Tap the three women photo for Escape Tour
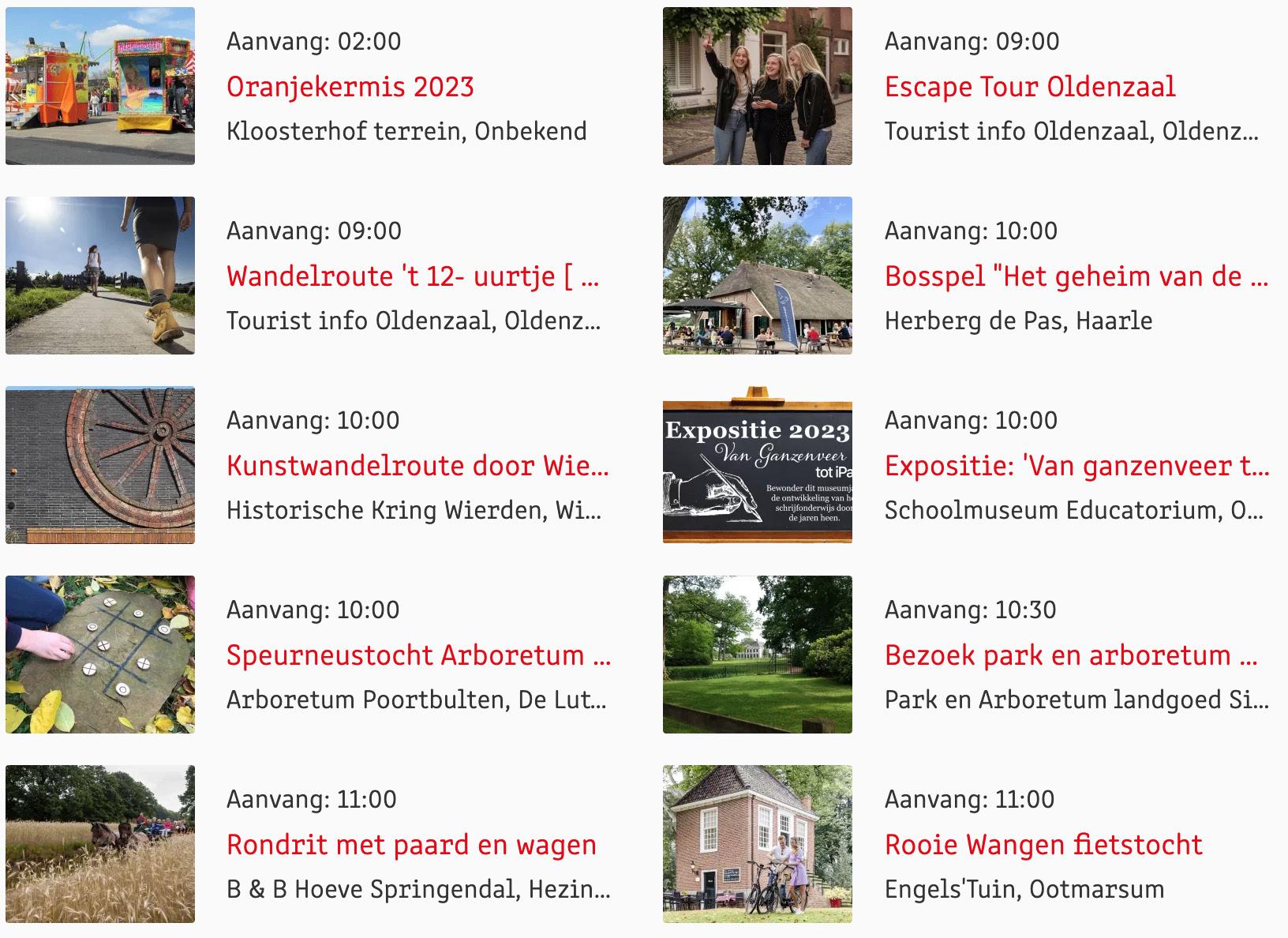Screen dimensions: 1288x938 click(758, 86)
